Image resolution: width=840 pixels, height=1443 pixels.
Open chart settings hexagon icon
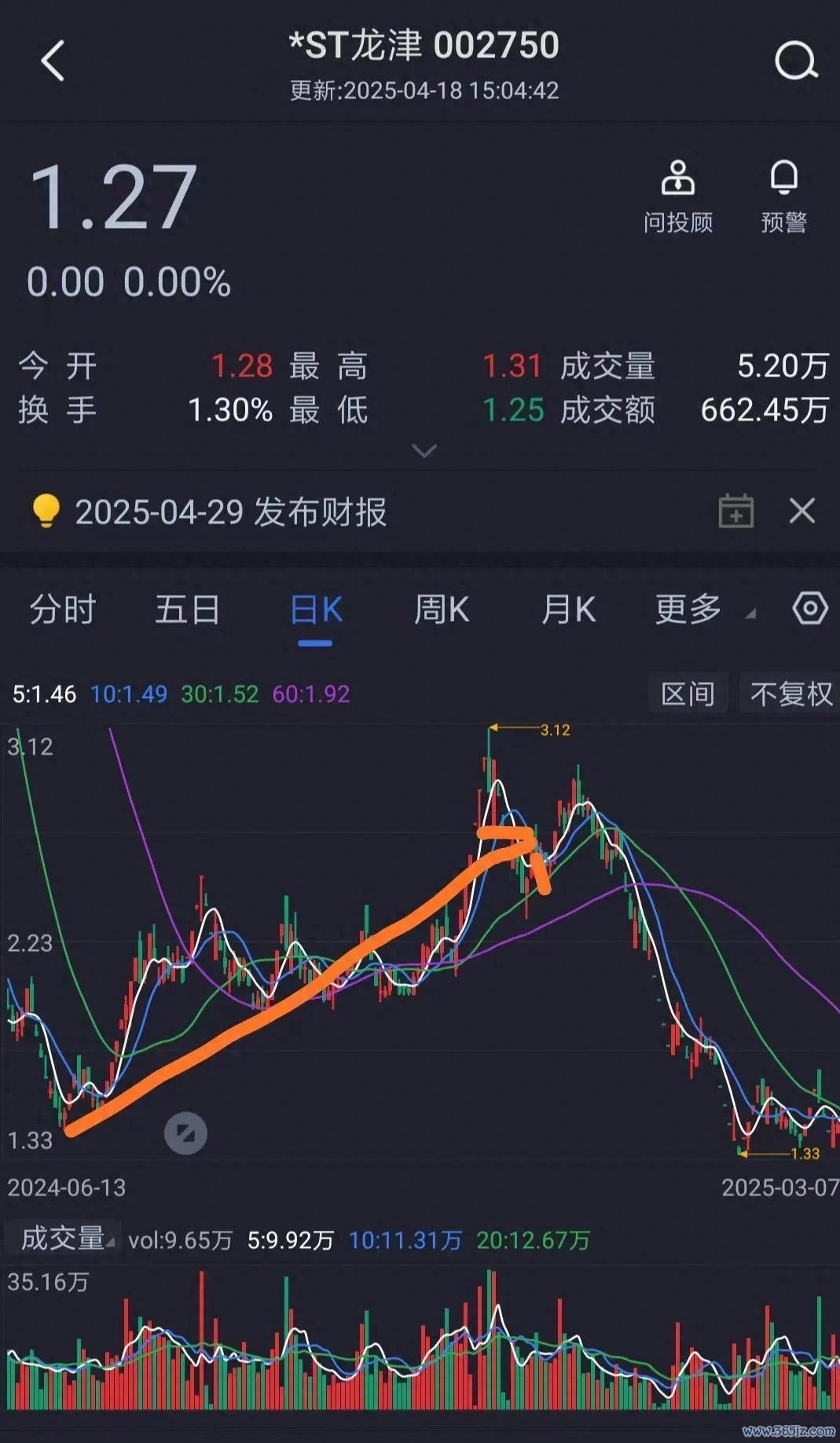click(810, 608)
